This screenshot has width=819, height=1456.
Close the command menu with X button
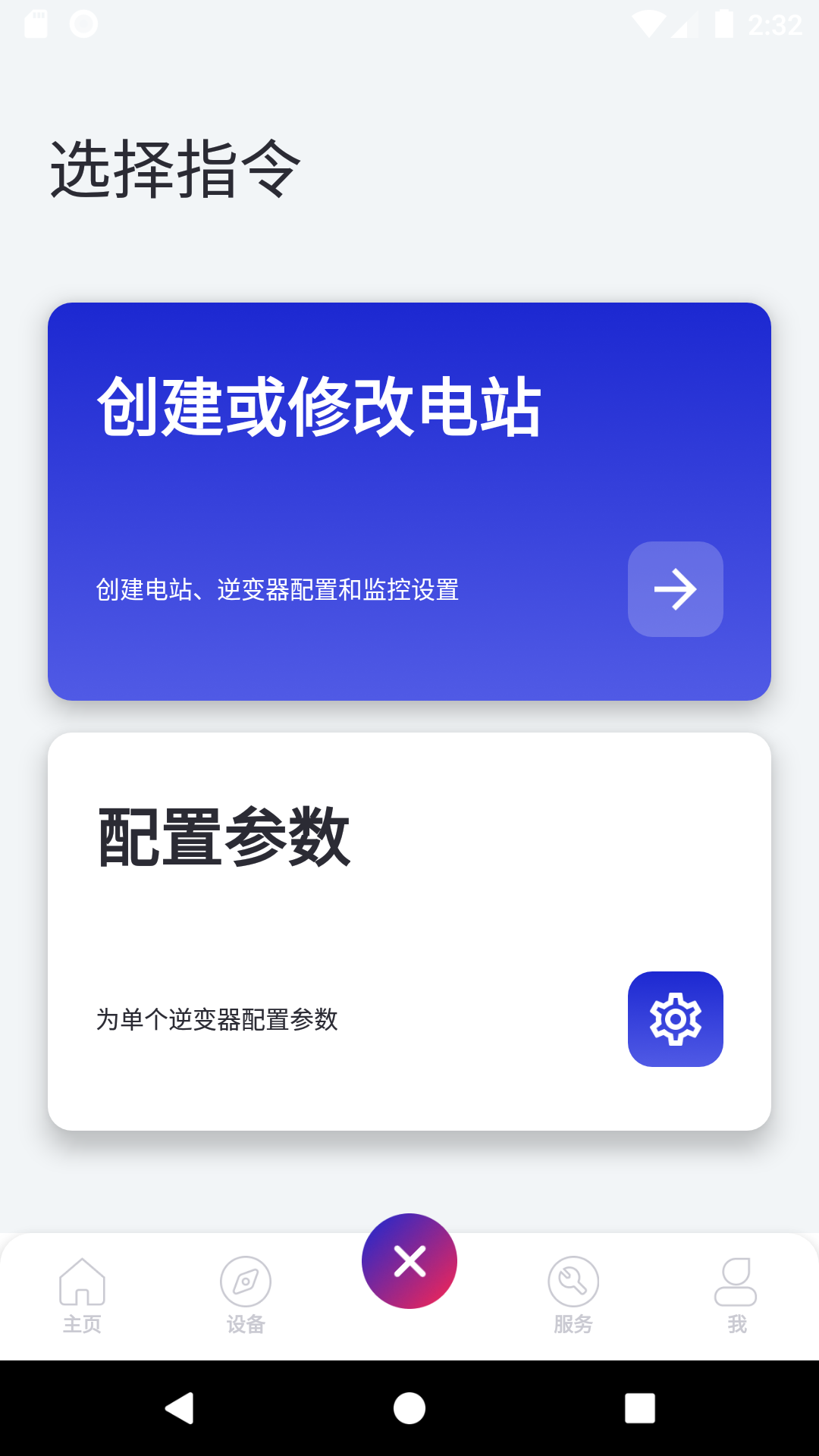click(x=409, y=1261)
